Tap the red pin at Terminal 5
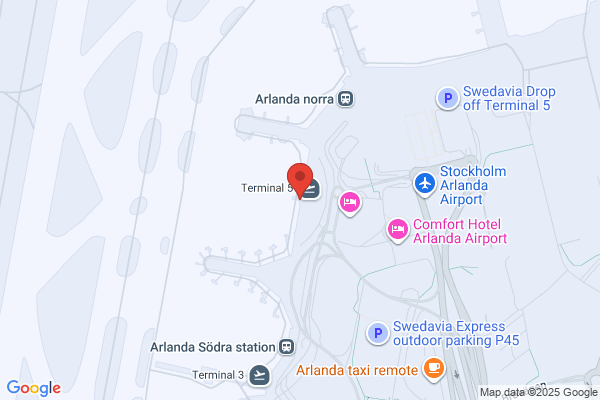The width and height of the screenshot is (600, 400). [300, 180]
